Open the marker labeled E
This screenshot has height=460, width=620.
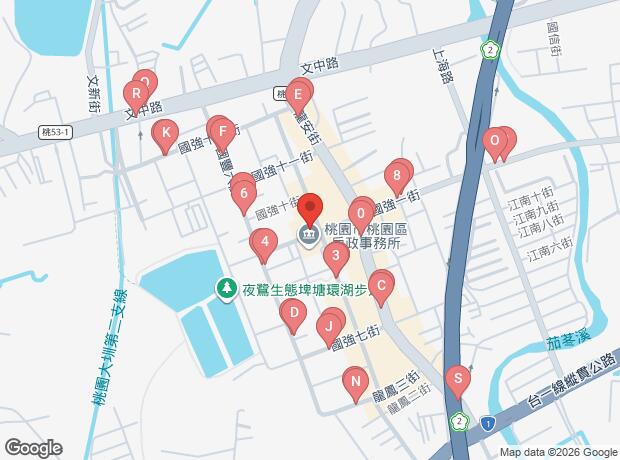[297, 91]
